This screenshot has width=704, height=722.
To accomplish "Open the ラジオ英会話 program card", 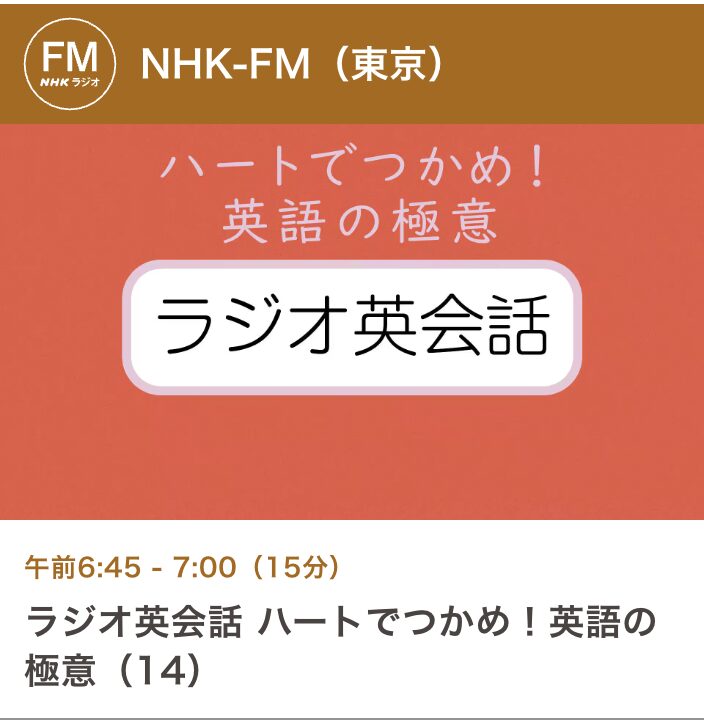I will click(x=352, y=330).
